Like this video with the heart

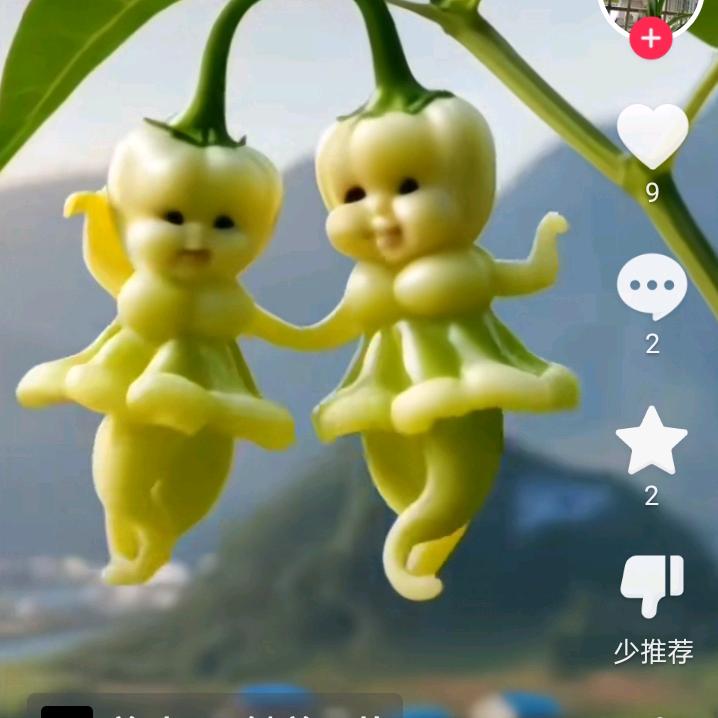click(652, 135)
